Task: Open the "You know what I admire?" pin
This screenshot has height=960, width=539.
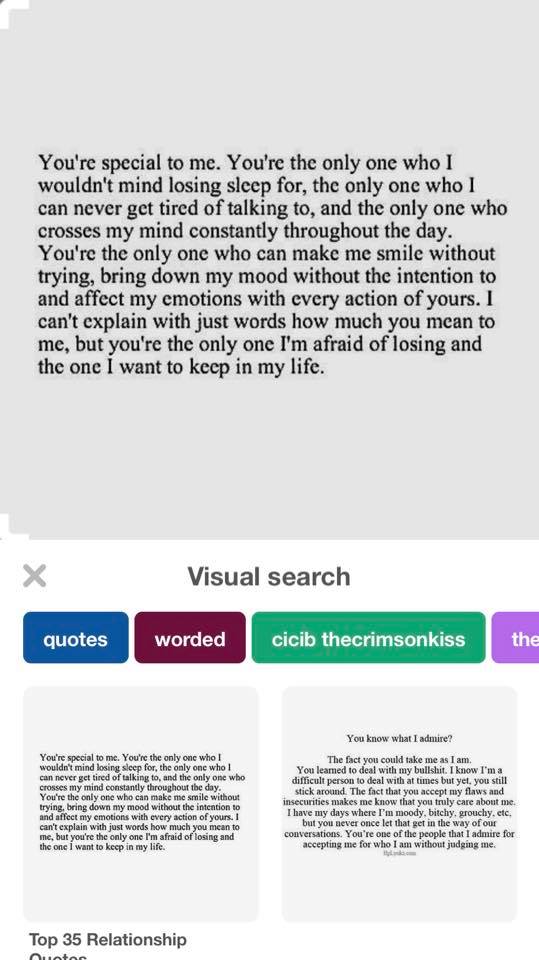Action: click(x=399, y=803)
